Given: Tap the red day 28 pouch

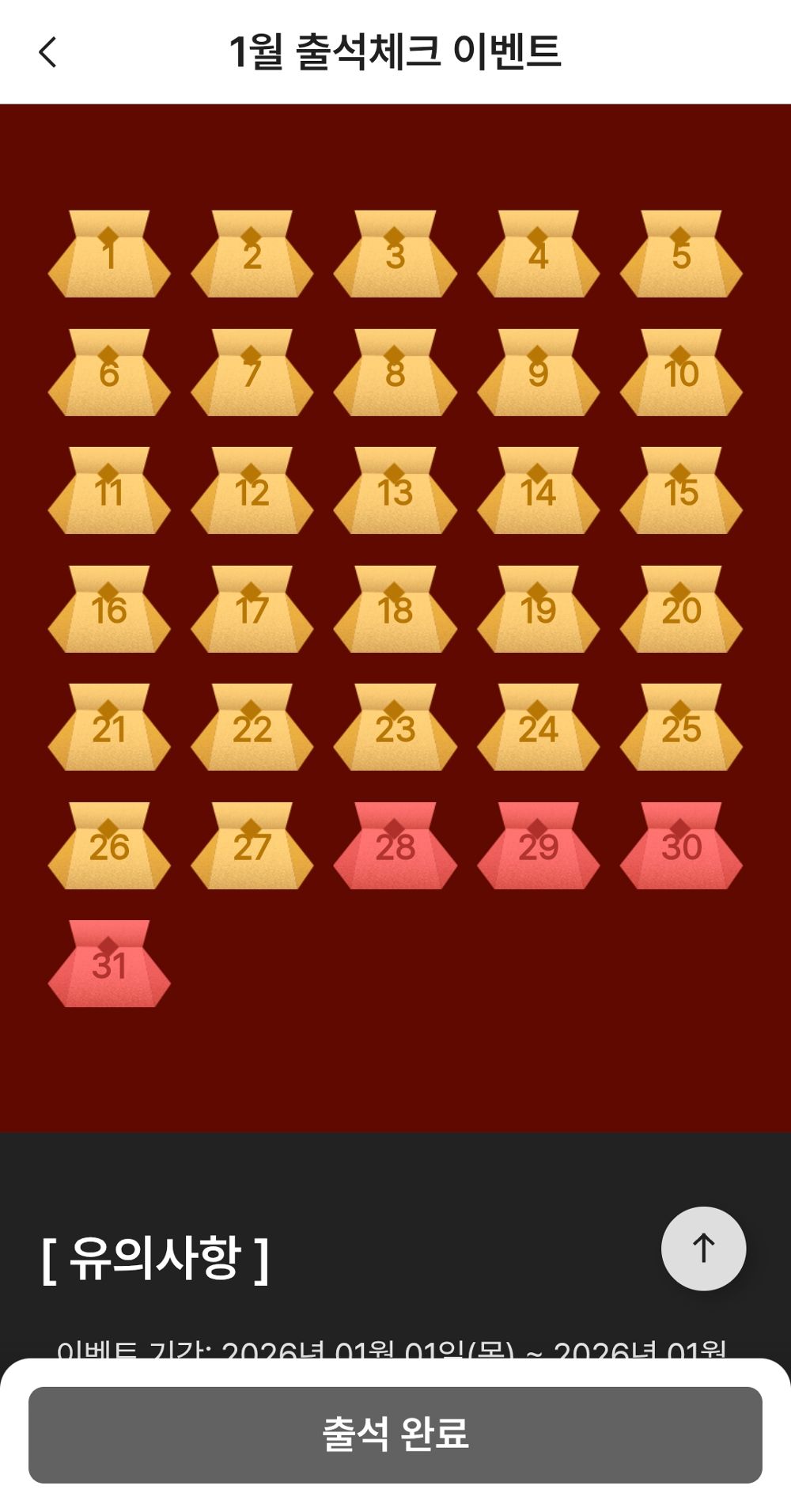Looking at the screenshot, I should 395,847.
